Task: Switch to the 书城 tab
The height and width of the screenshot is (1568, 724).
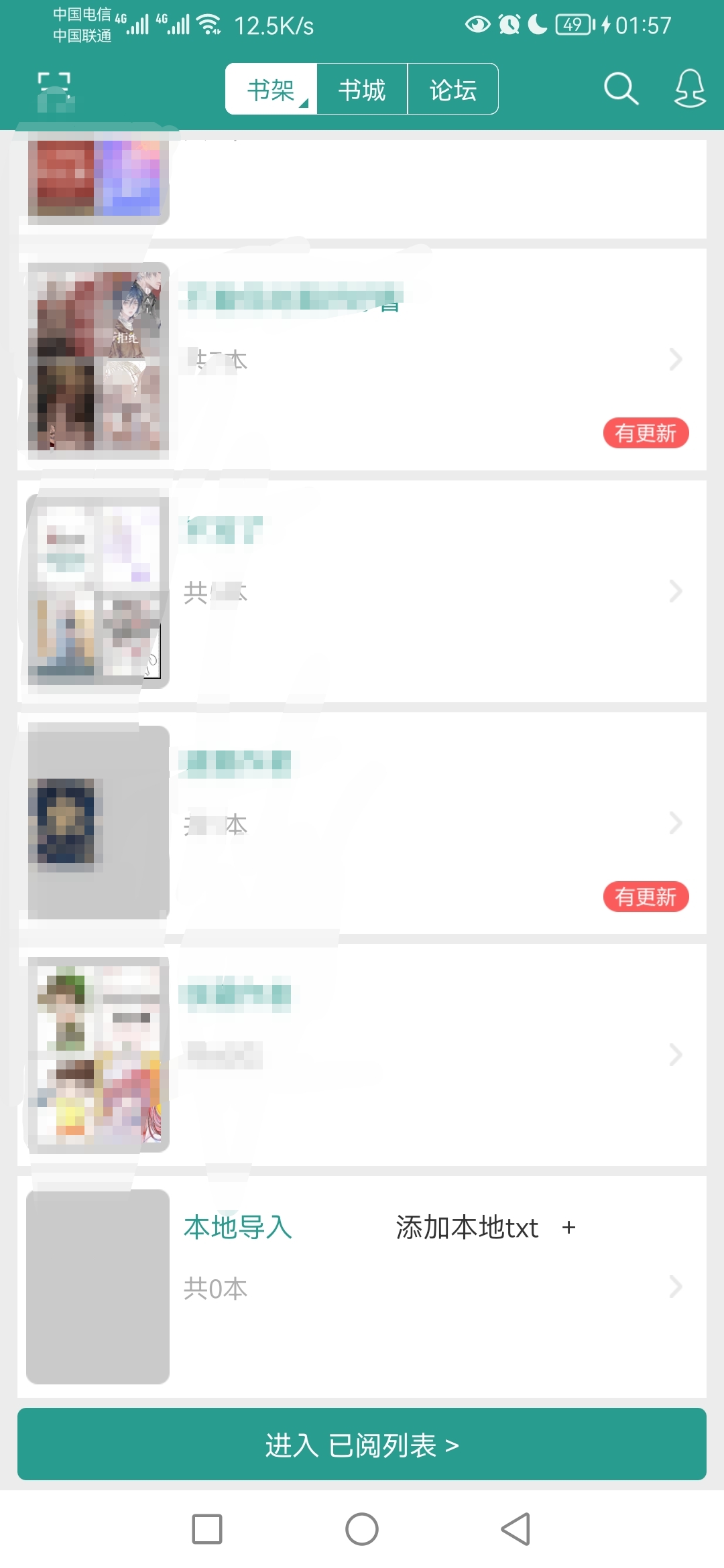Action: [362, 89]
